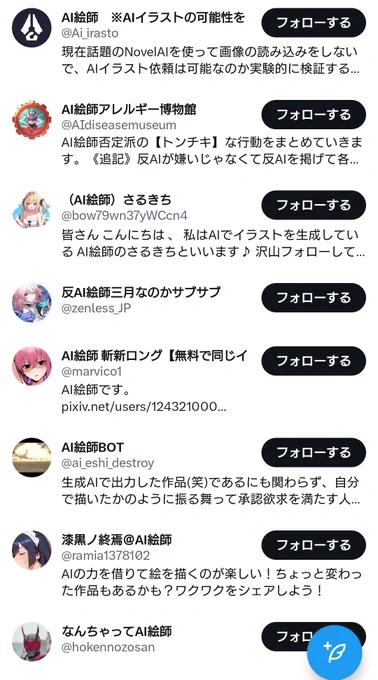Follow AI絵師アレルギー博物館
The image size is (378, 680).
pyautogui.click(x=313, y=114)
